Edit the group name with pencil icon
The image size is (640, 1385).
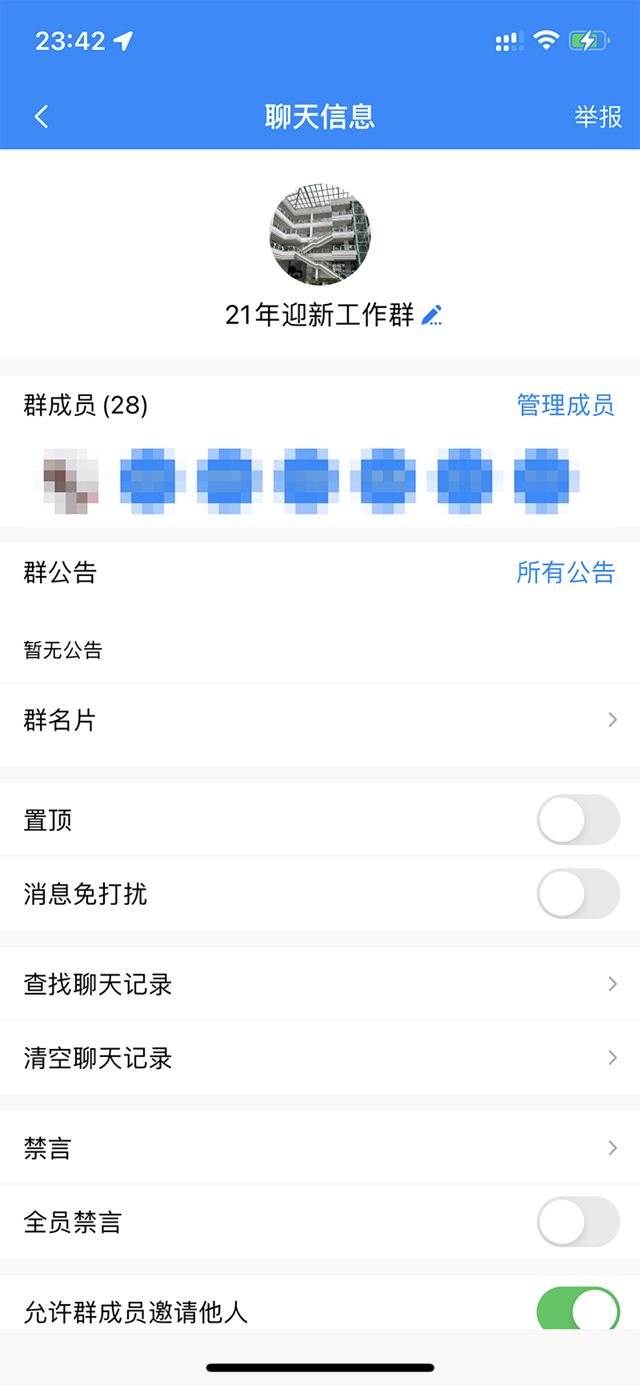pos(432,316)
